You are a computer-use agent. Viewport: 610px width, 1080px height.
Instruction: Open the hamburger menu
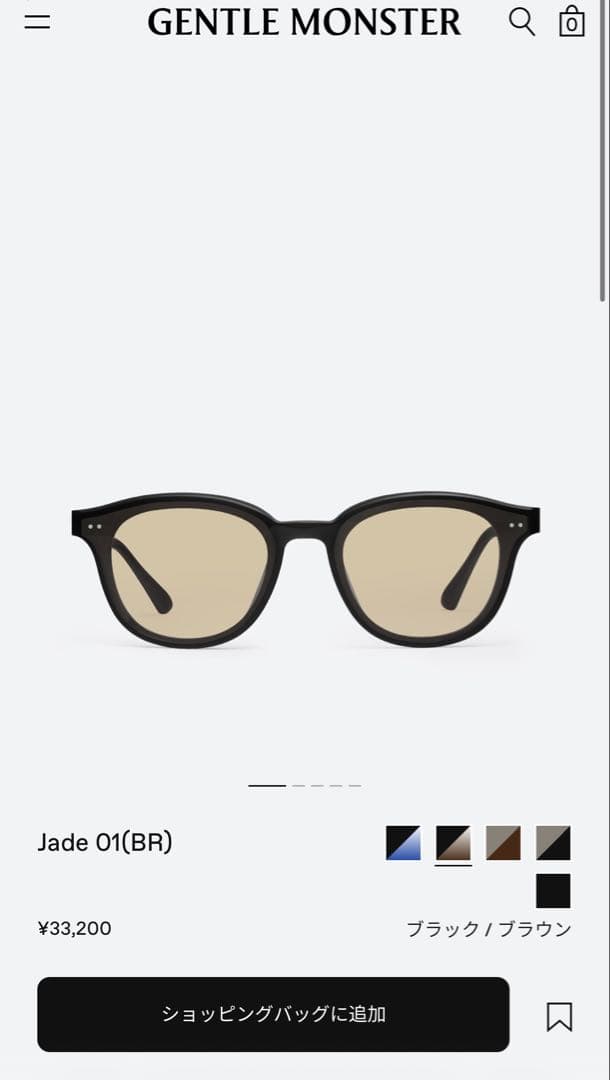click(x=37, y=22)
